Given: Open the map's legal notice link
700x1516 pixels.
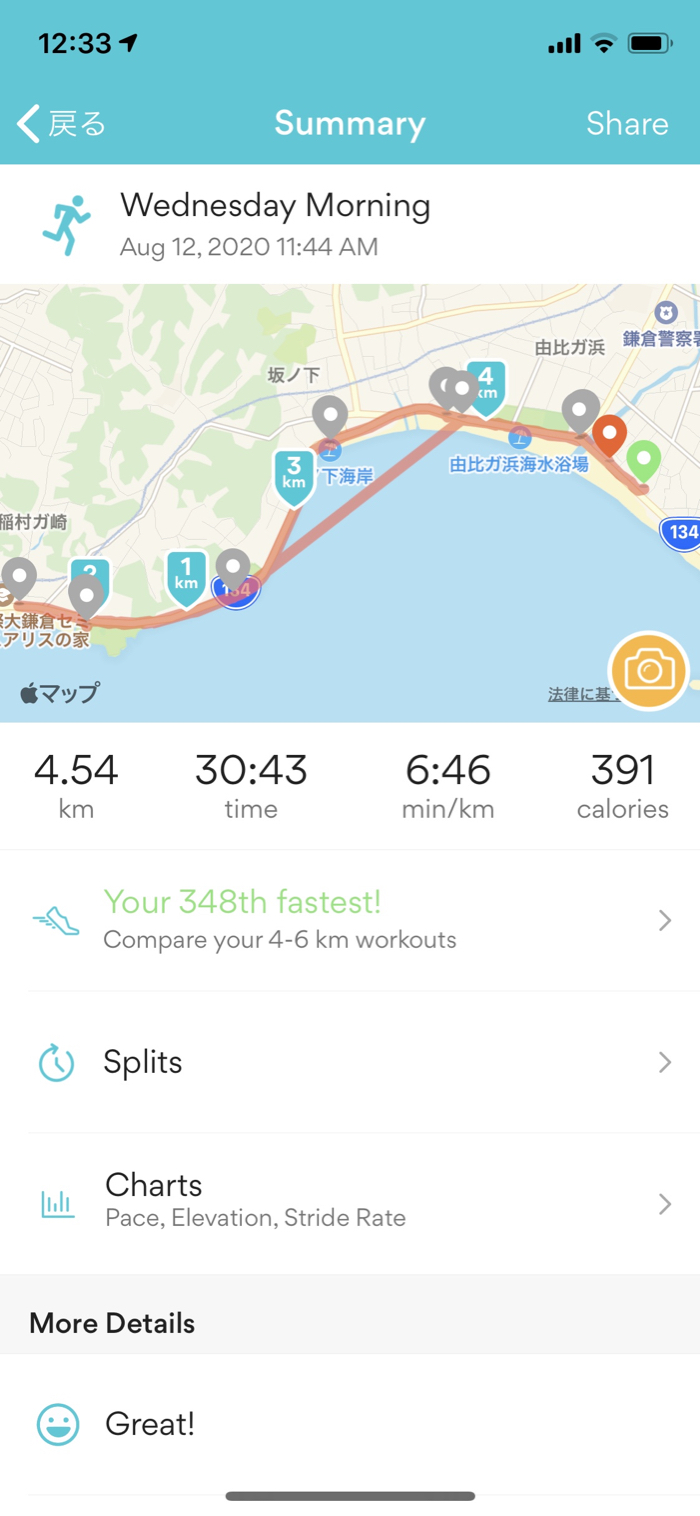Looking at the screenshot, I should [x=580, y=694].
